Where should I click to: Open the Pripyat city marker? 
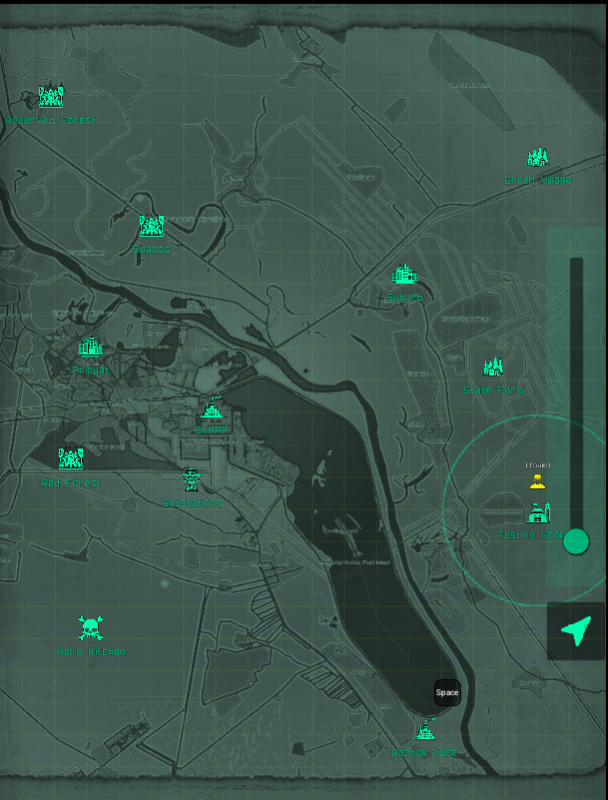coord(91,348)
